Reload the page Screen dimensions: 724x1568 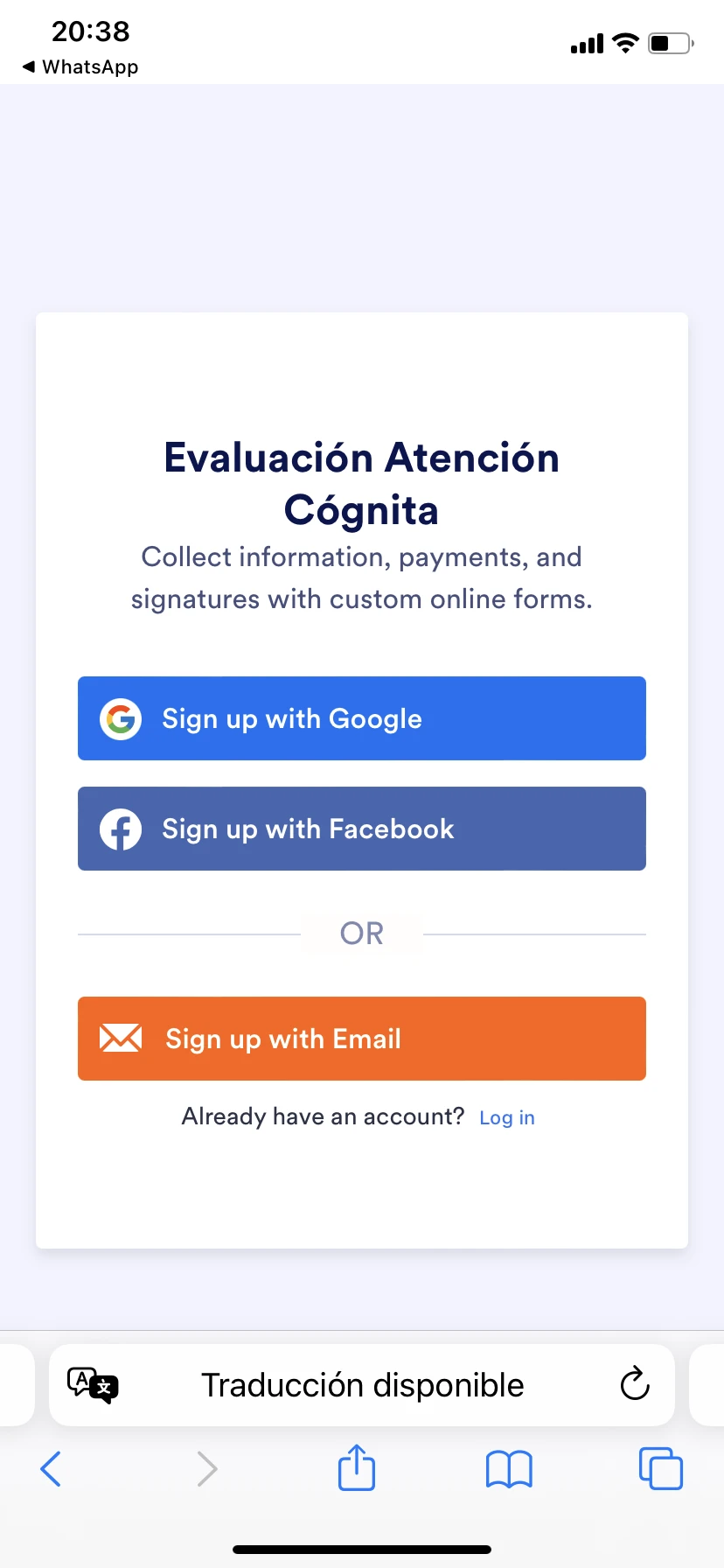pos(635,1384)
